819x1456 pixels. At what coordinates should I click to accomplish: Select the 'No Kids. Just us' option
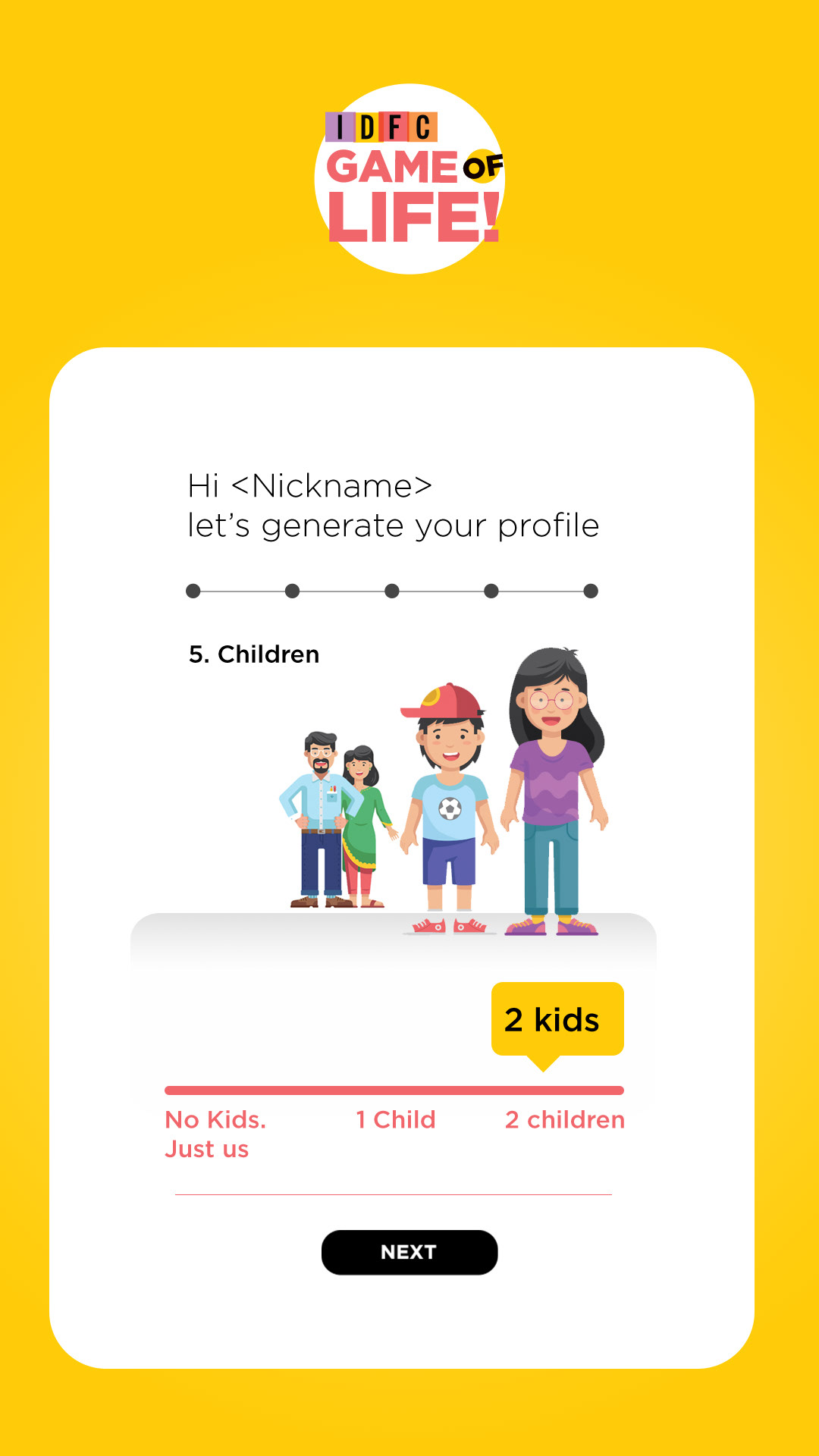(x=215, y=1134)
